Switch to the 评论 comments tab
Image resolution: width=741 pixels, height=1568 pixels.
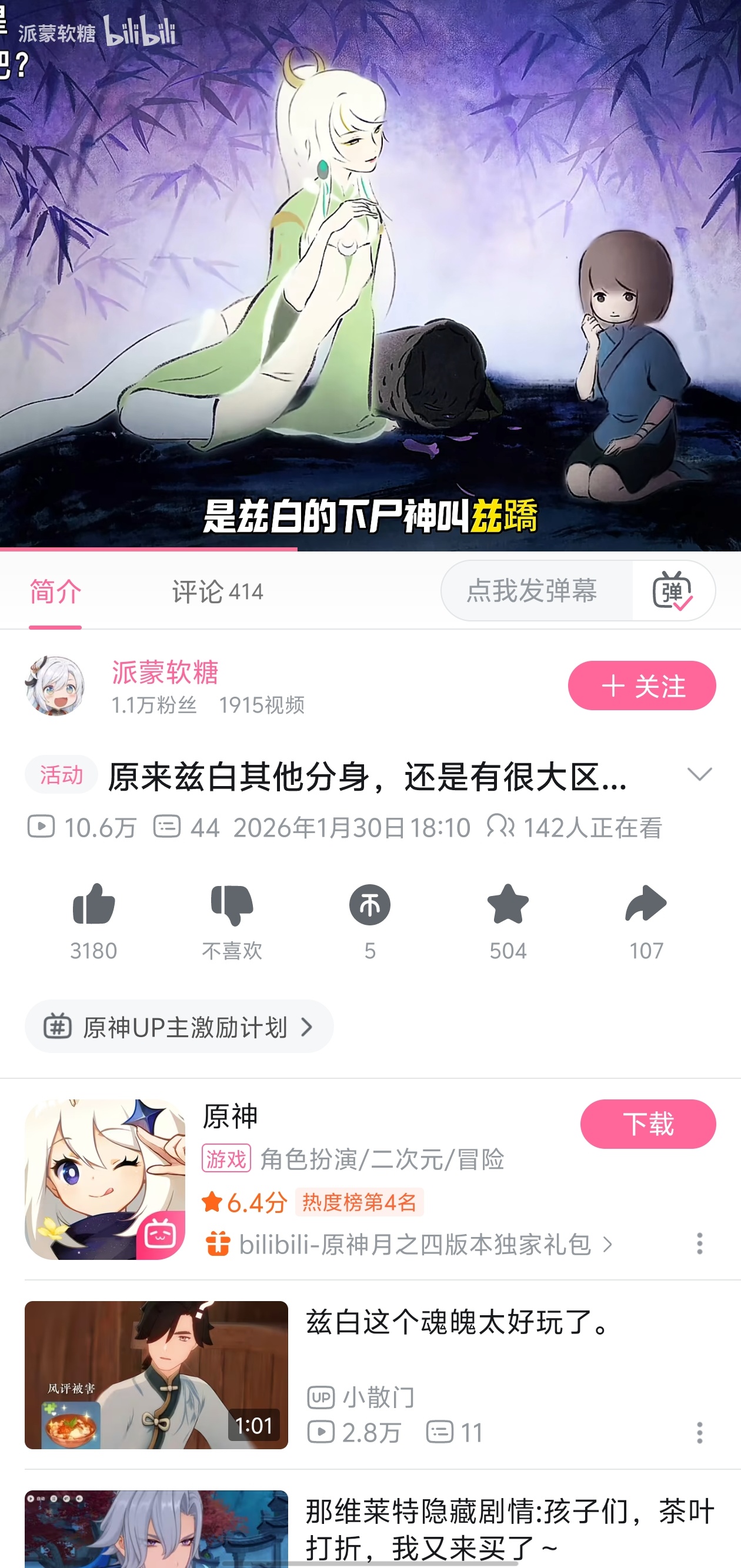pos(217,591)
